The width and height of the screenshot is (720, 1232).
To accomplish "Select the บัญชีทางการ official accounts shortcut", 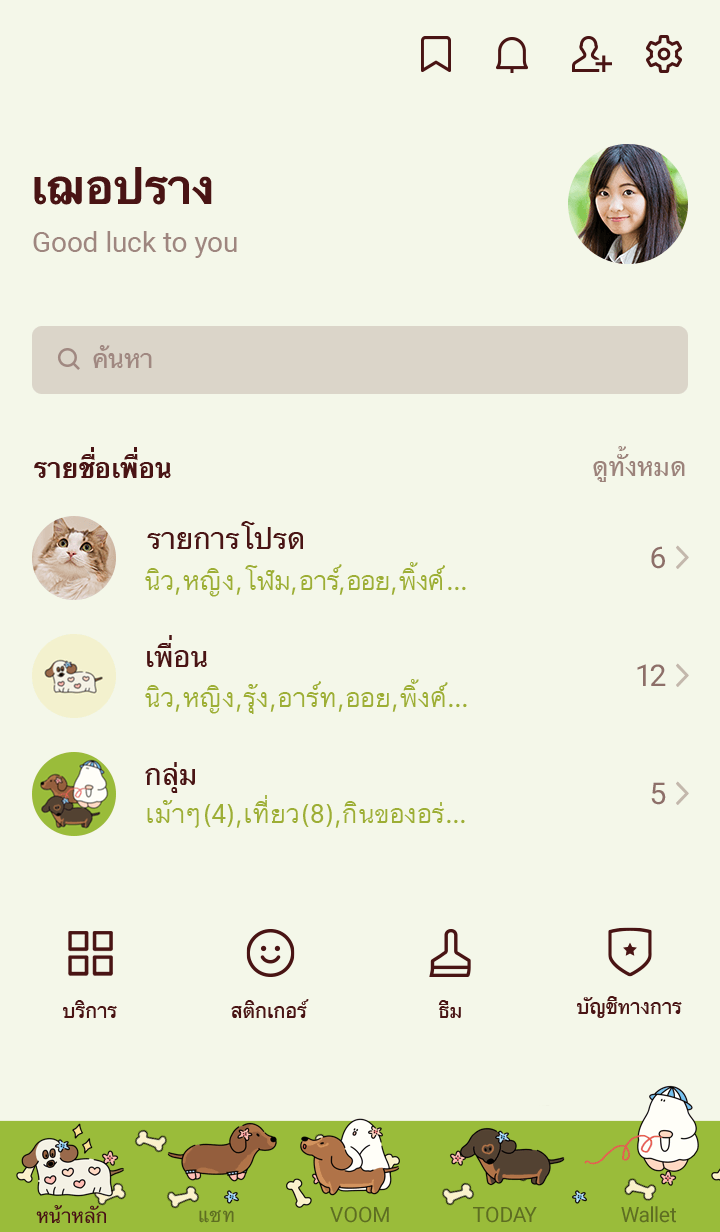I will tap(629, 972).
